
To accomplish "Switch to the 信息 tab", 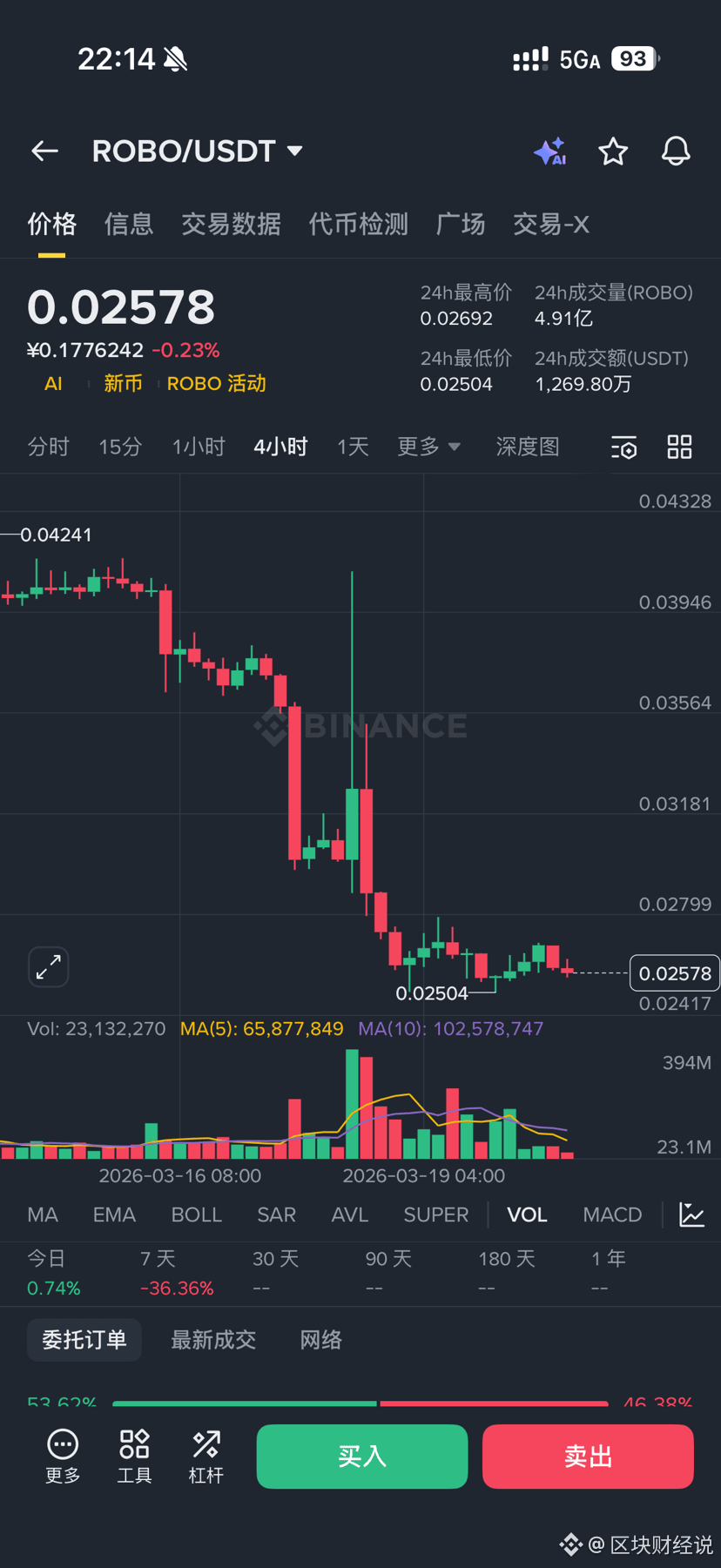I will point(129,225).
